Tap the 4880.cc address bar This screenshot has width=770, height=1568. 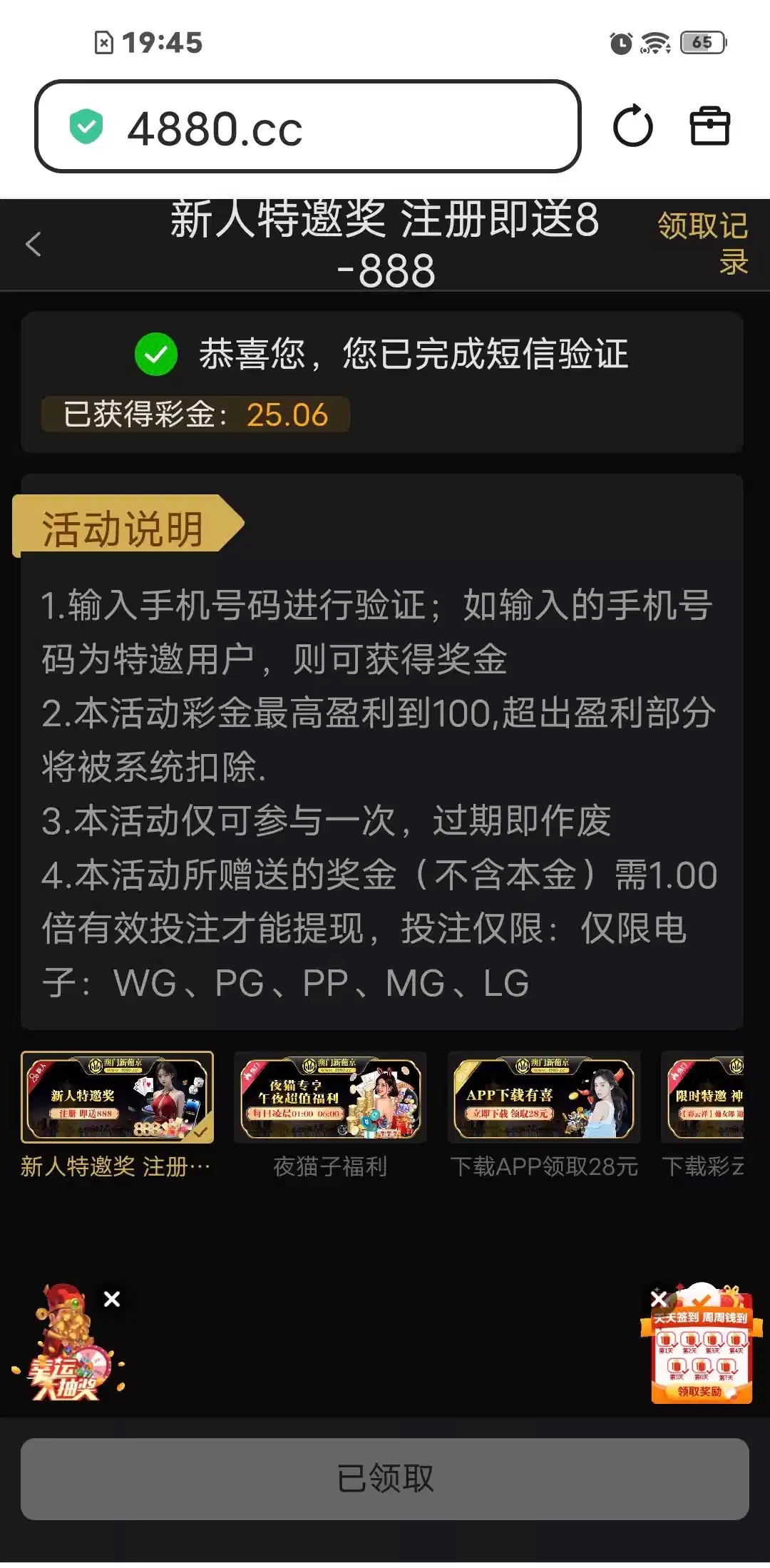click(x=307, y=127)
